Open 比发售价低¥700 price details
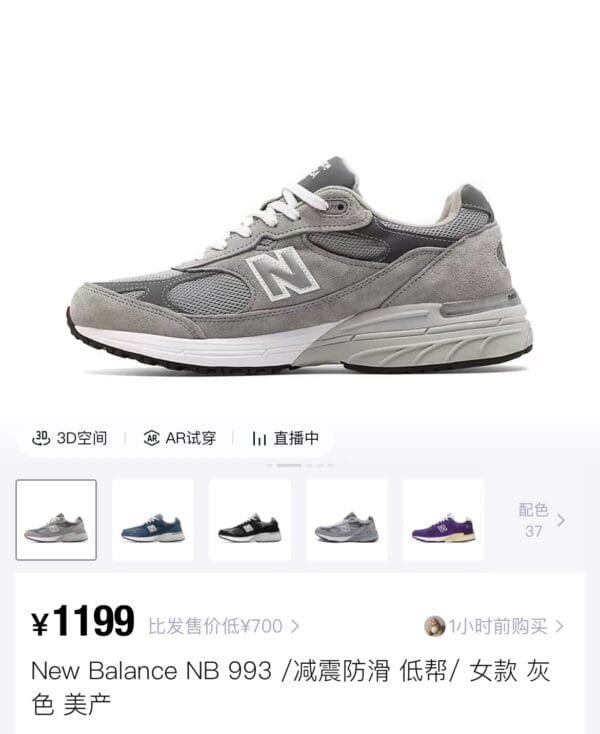This screenshot has width=600, height=734. (x=223, y=627)
